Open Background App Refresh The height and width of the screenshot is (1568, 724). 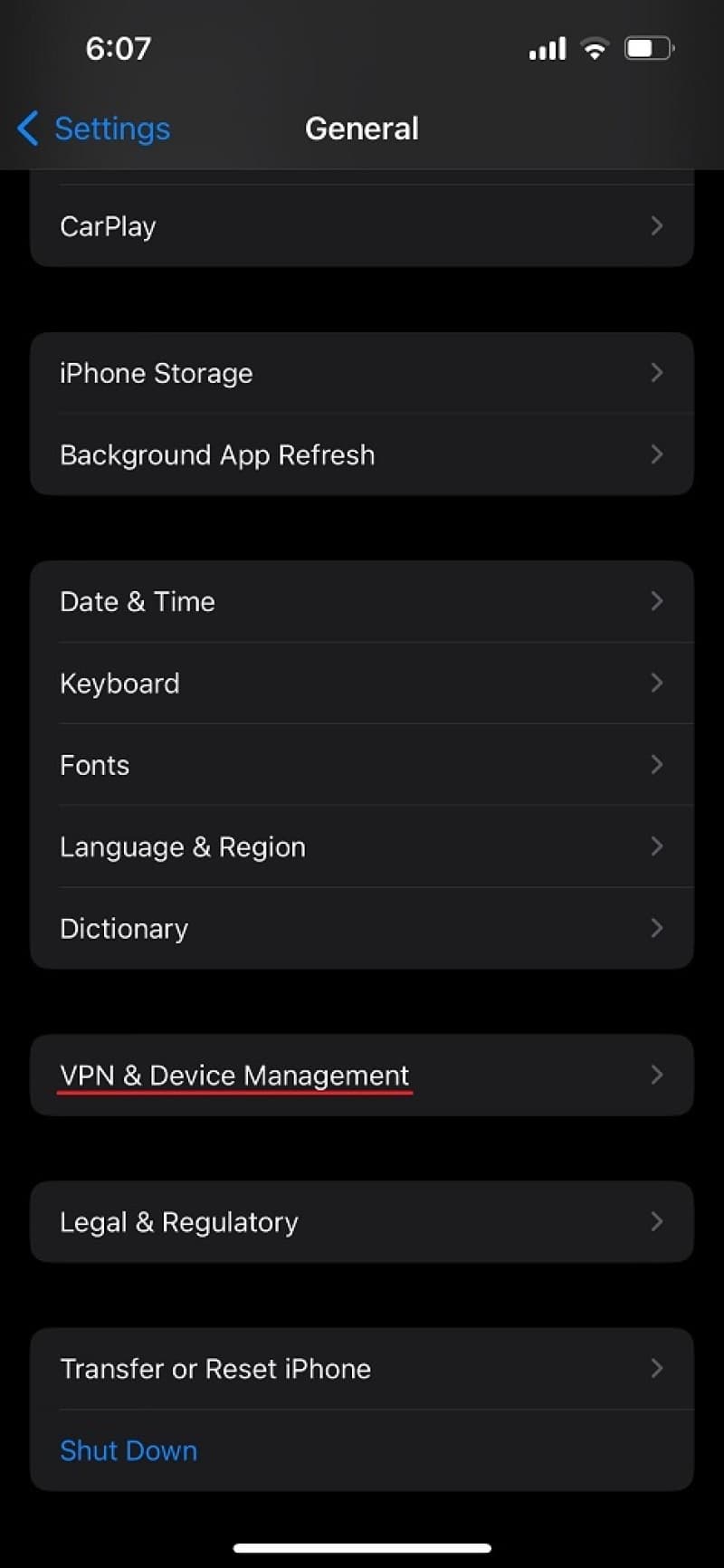(362, 454)
